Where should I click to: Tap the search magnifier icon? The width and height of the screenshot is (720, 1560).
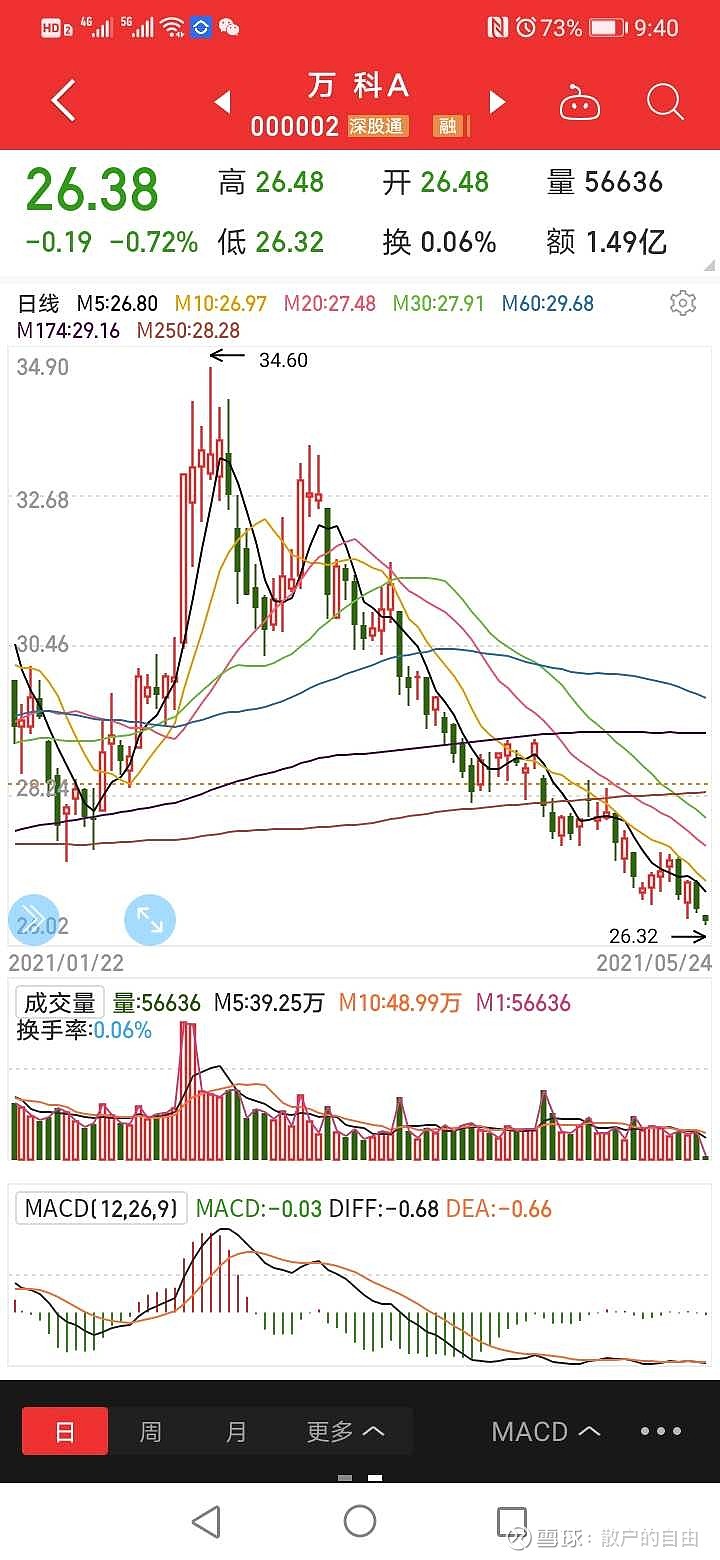coord(663,101)
